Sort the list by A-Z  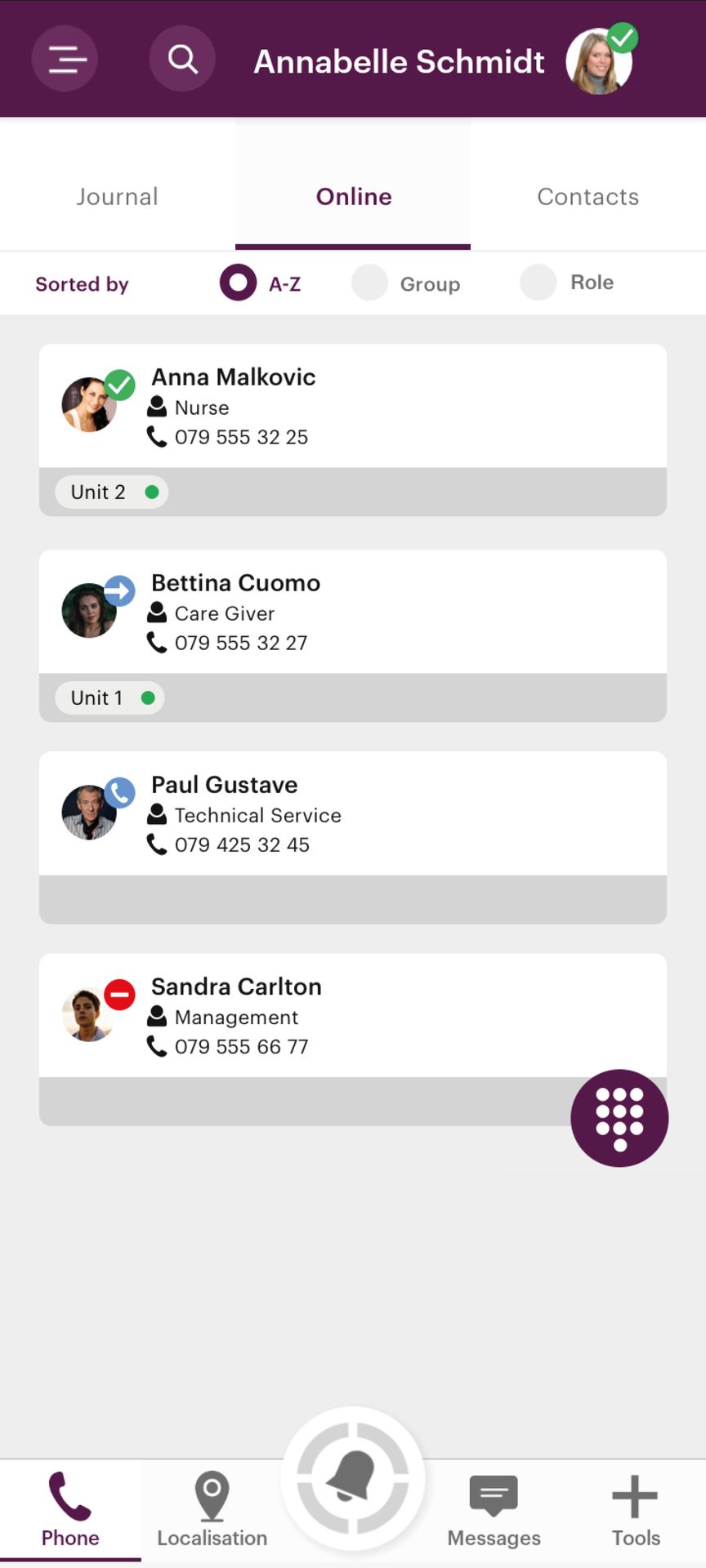point(239,283)
